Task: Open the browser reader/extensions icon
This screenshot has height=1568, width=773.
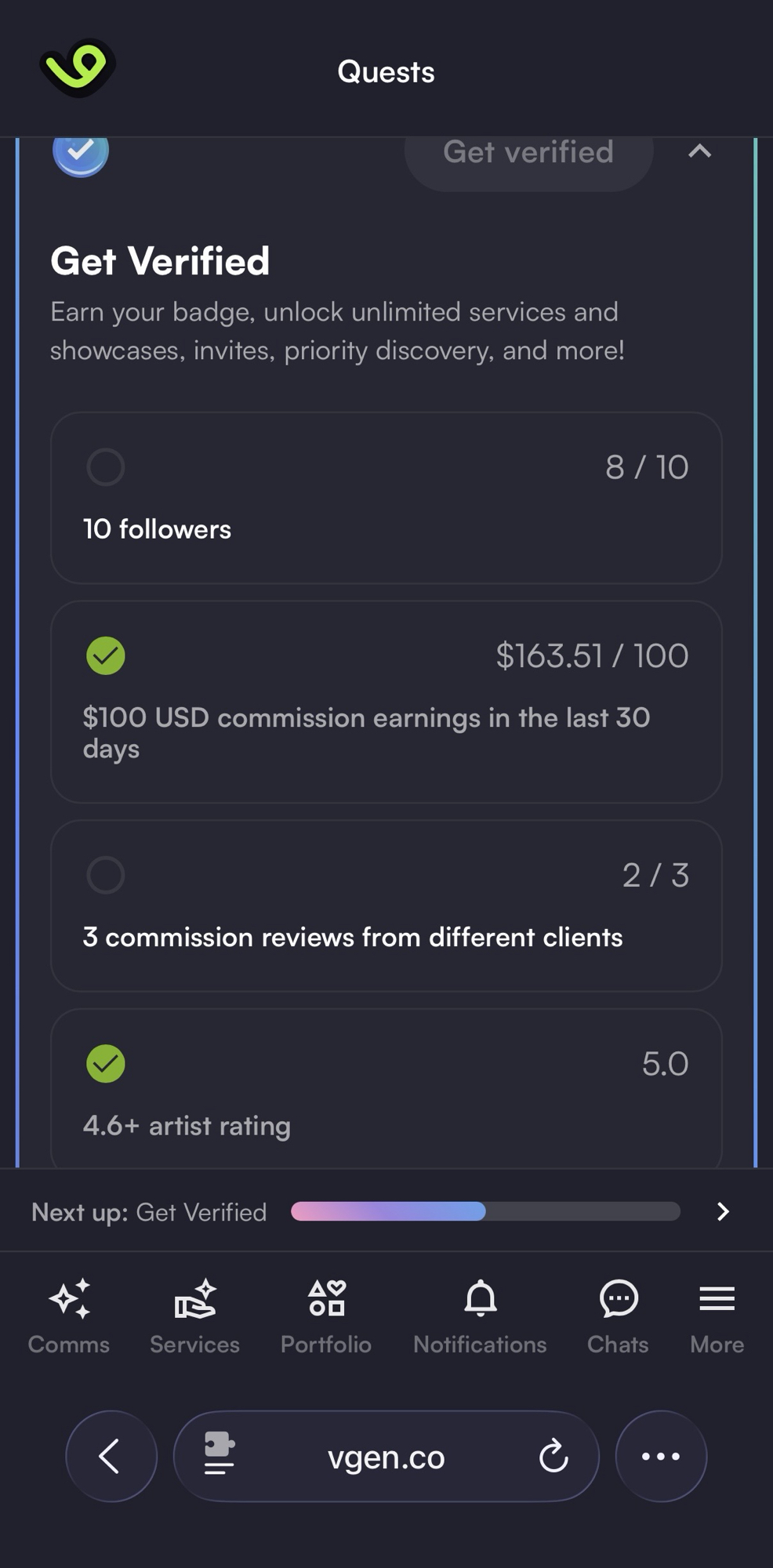Action: pos(219,1454)
